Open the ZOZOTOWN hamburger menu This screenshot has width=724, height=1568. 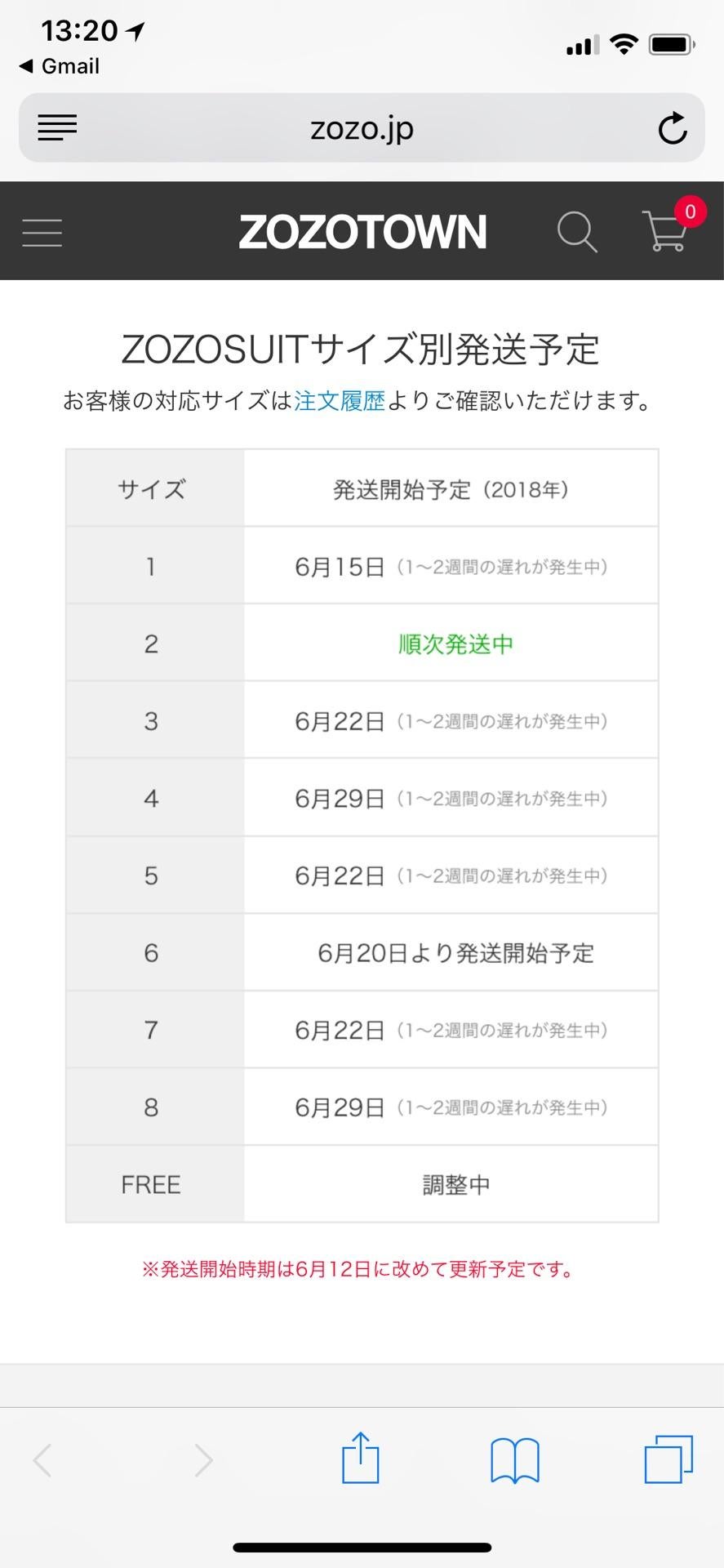pyautogui.click(x=42, y=233)
